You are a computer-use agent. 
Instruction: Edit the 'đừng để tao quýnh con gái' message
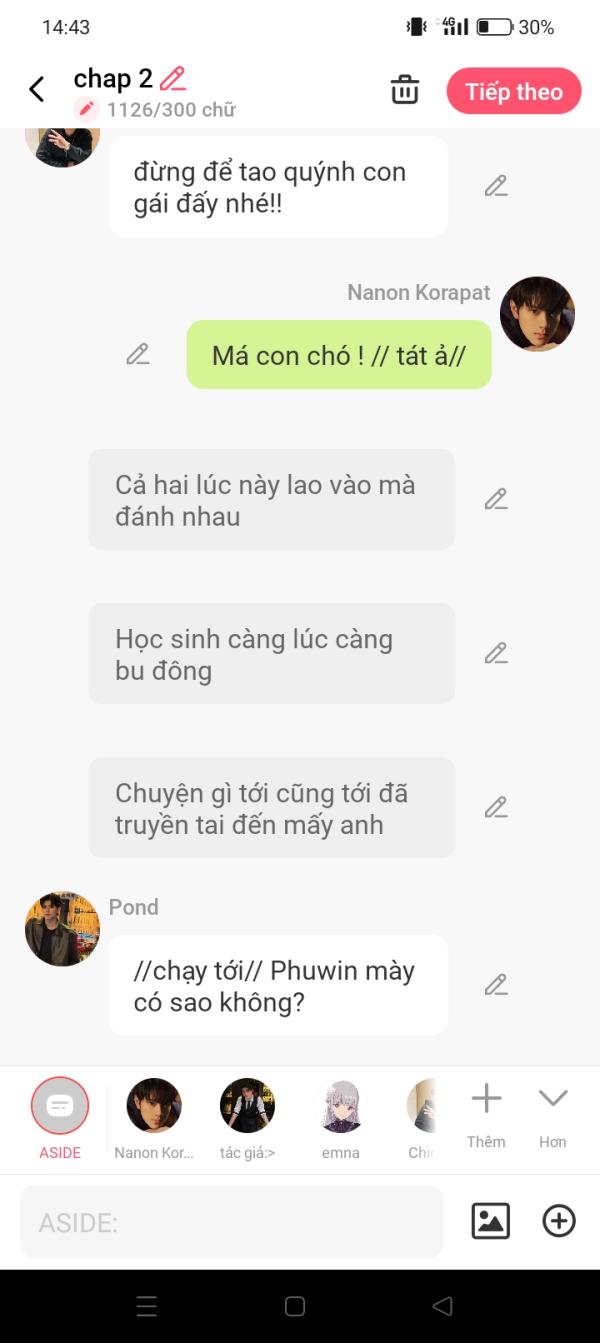click(496, 186)
